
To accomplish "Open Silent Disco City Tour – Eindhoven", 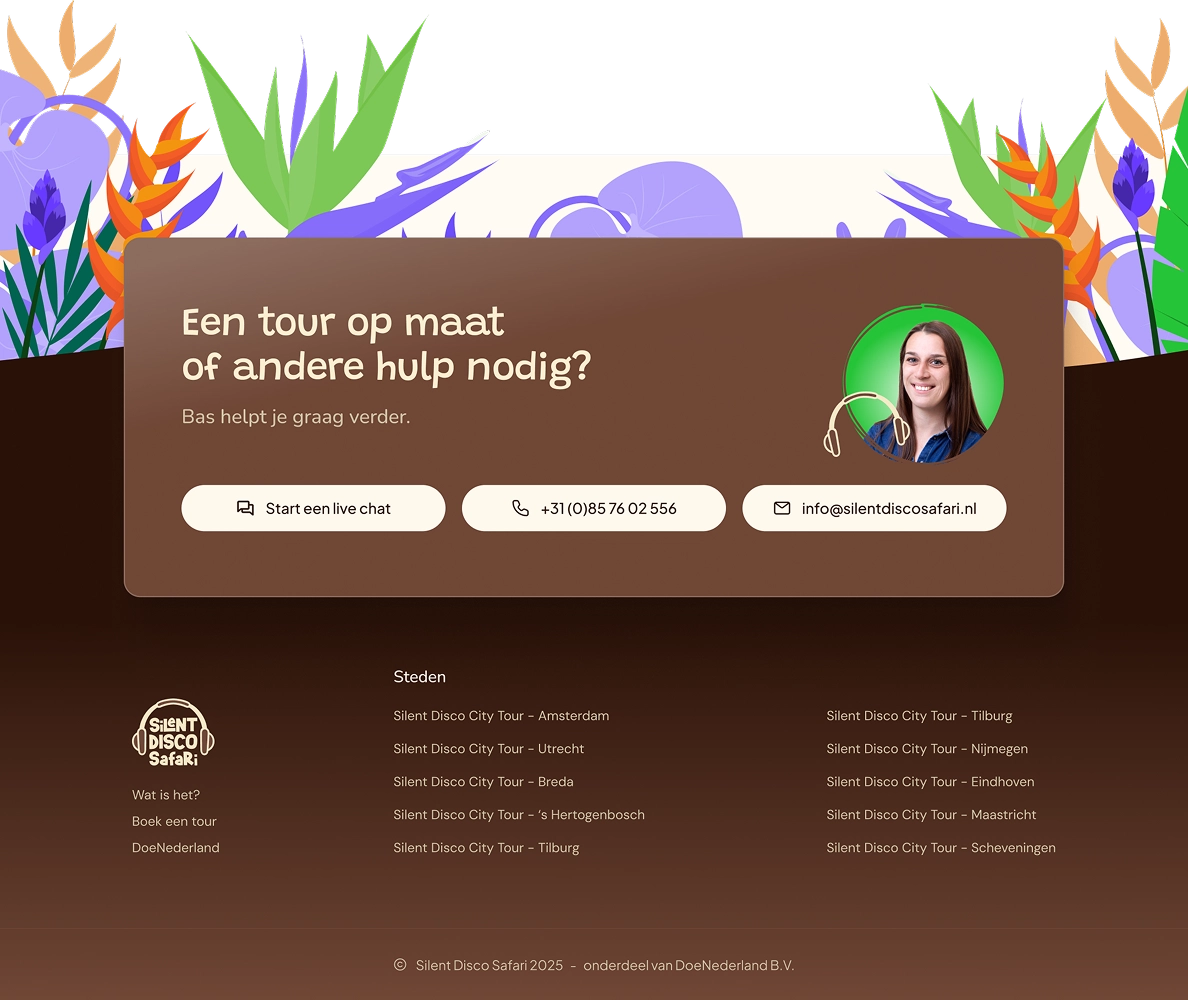I will coord(930,782).
